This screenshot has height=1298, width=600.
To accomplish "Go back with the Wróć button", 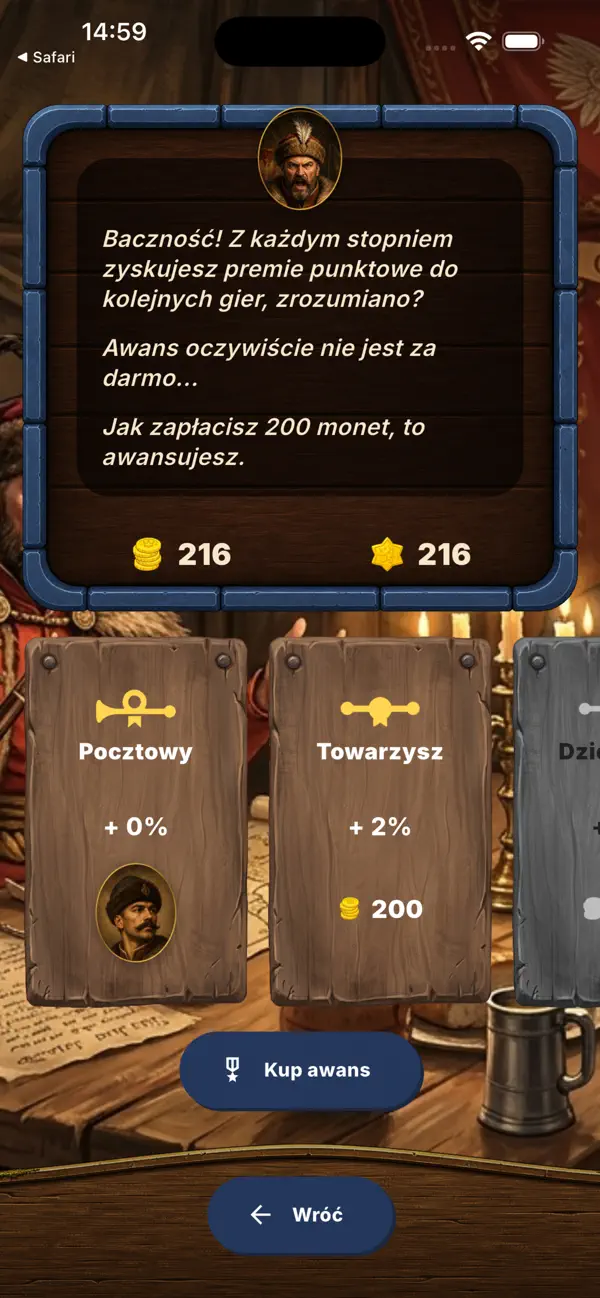I will pyautogui.click(x=301, y=1214).
